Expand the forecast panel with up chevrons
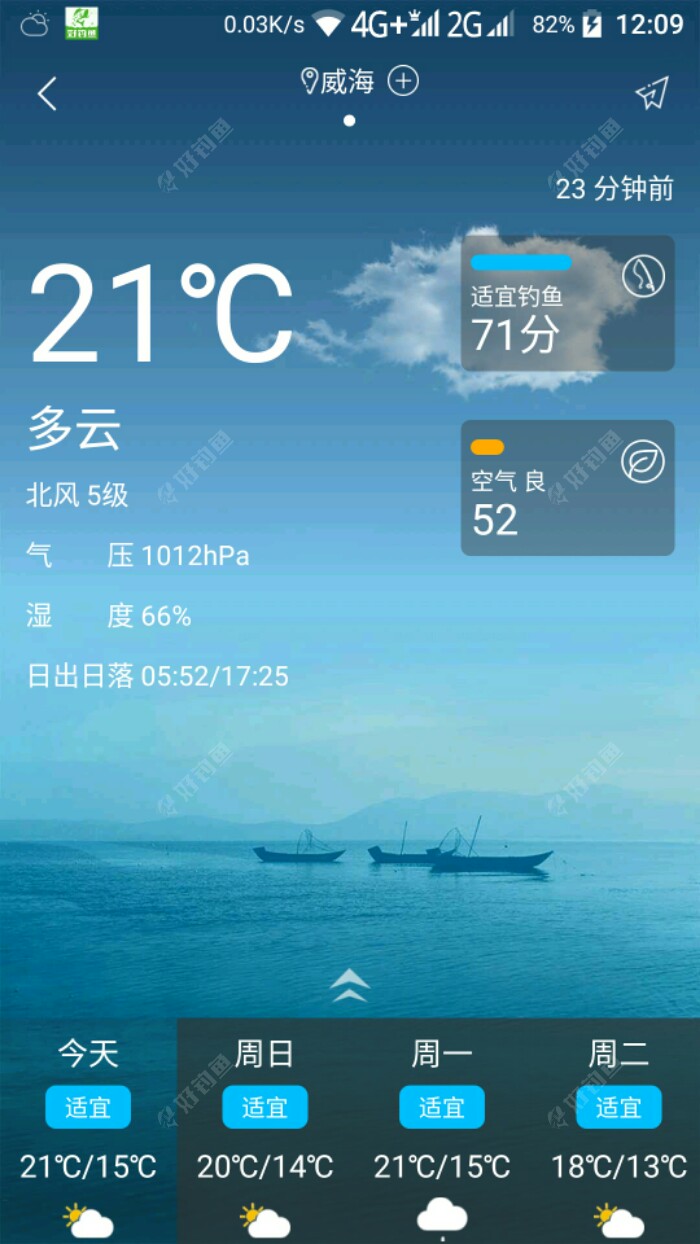This screenshot has width=700, height=1244. pyautogui.click(x=349, y=986)
